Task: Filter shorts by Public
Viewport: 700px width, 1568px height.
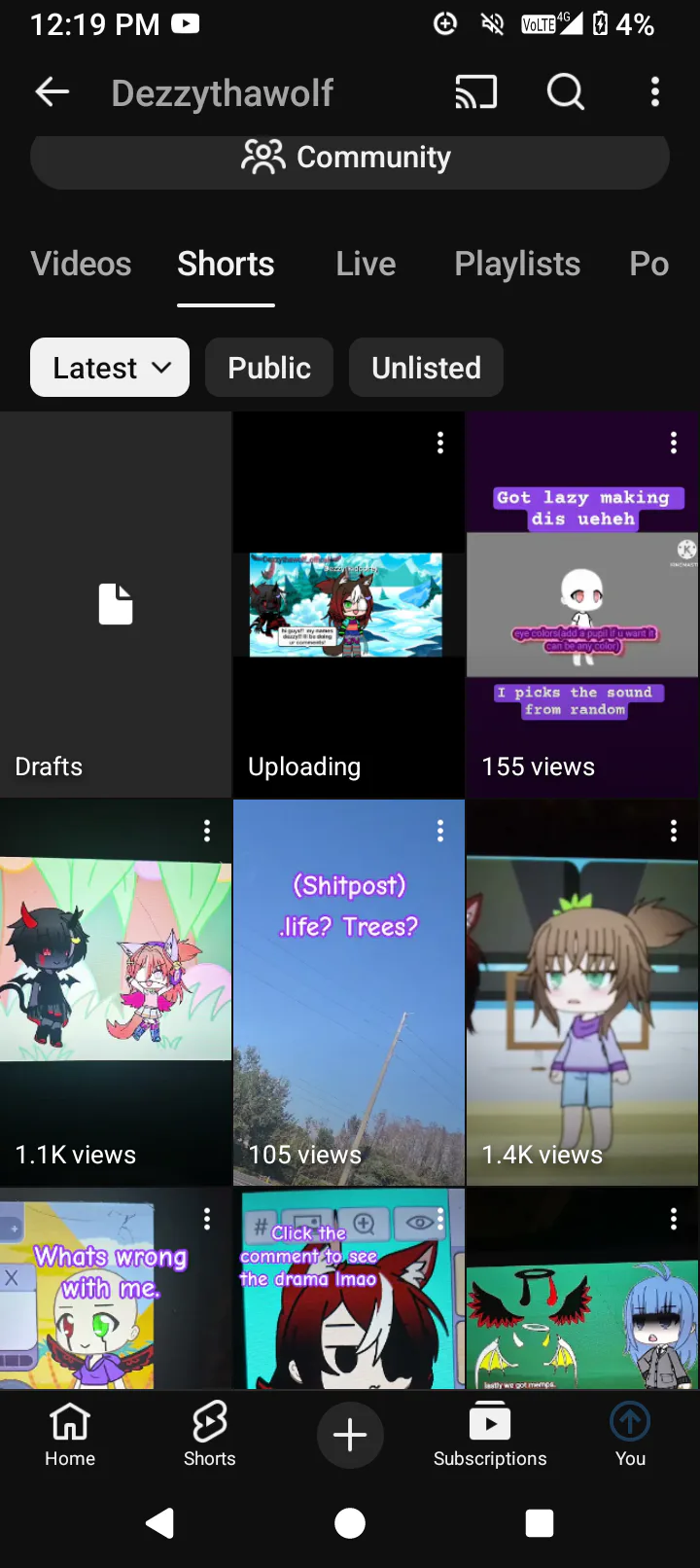Action: point(269,368)
